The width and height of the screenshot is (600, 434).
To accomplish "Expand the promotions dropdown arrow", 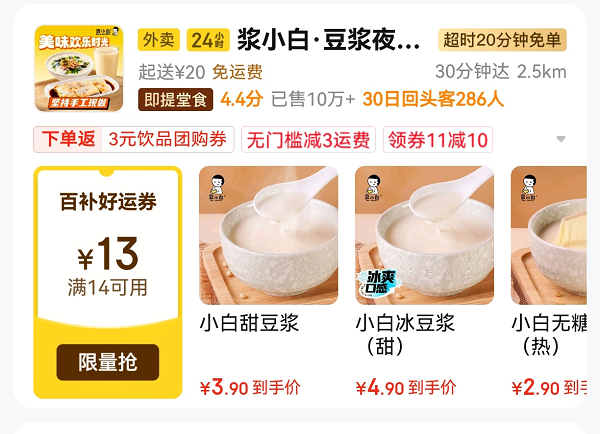I will (561, 139).
